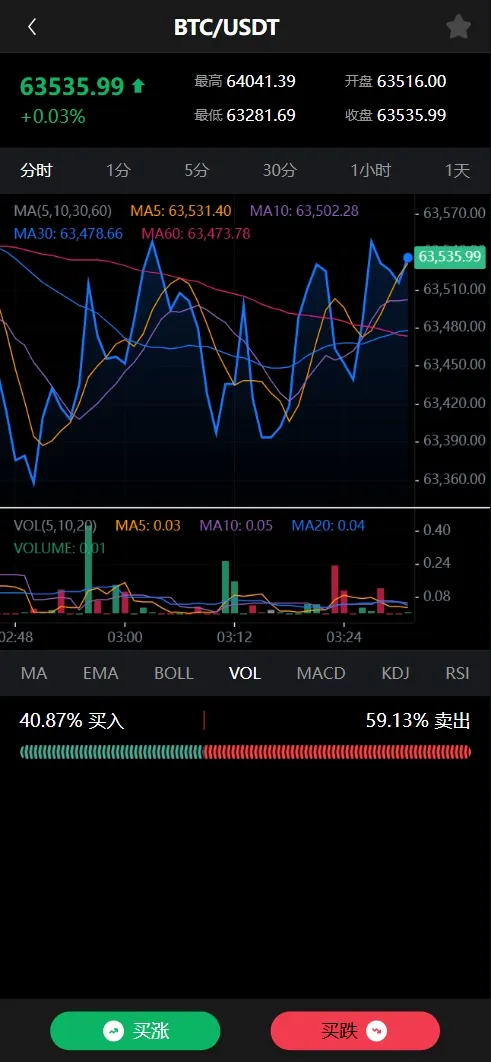Choose the 1小时 interval

pos(370,170)
